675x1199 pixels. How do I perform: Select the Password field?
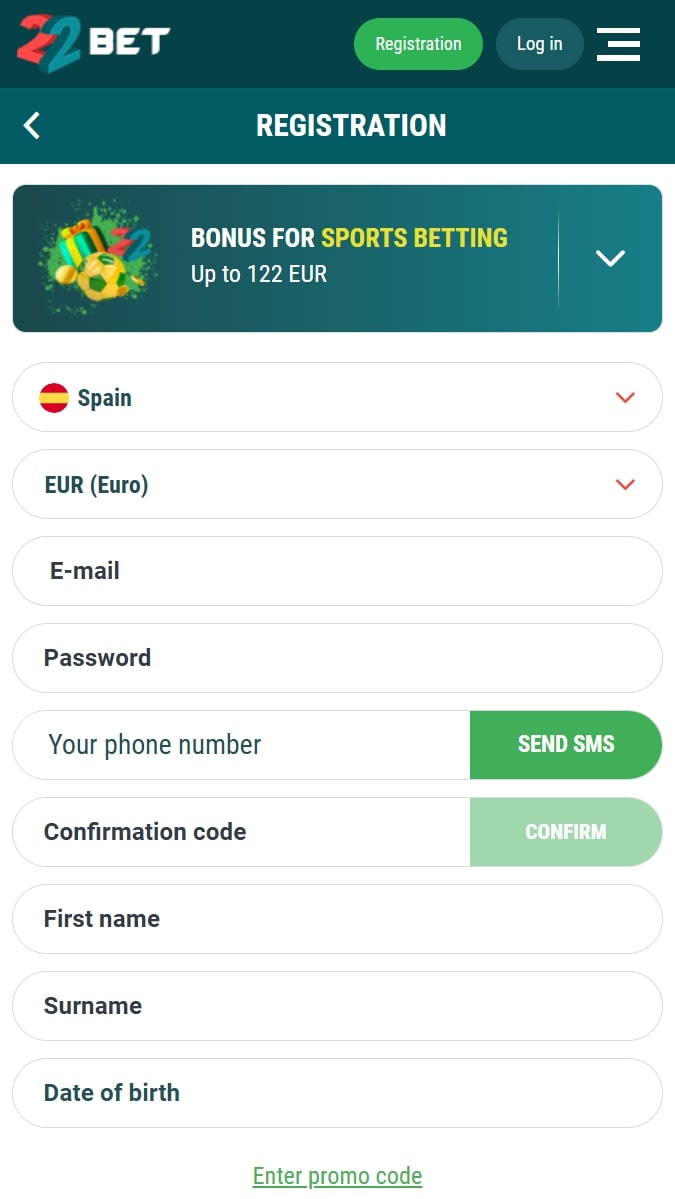pyautogui.click(x=337, y=658)
